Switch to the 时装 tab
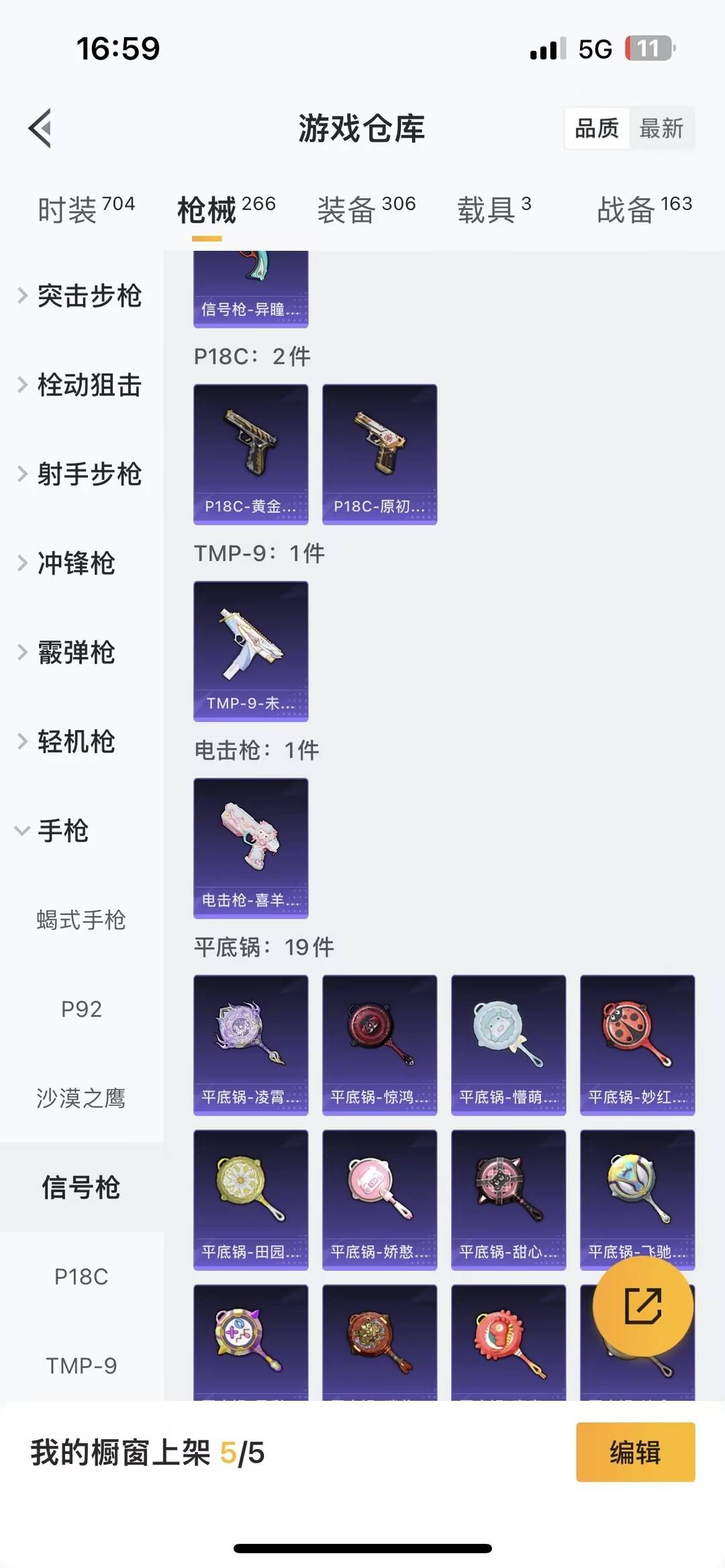725x1568 pixels. [86, 210]
